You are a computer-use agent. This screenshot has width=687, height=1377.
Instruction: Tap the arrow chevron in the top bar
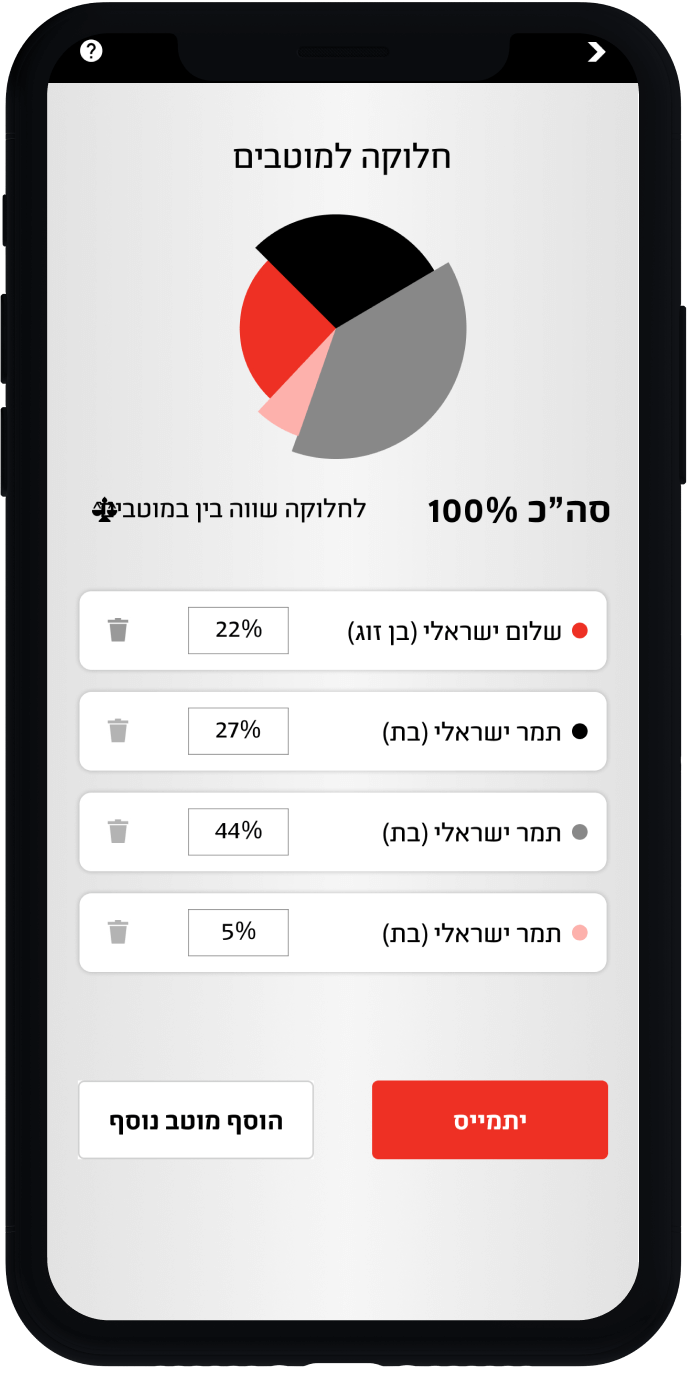(597, 52)
